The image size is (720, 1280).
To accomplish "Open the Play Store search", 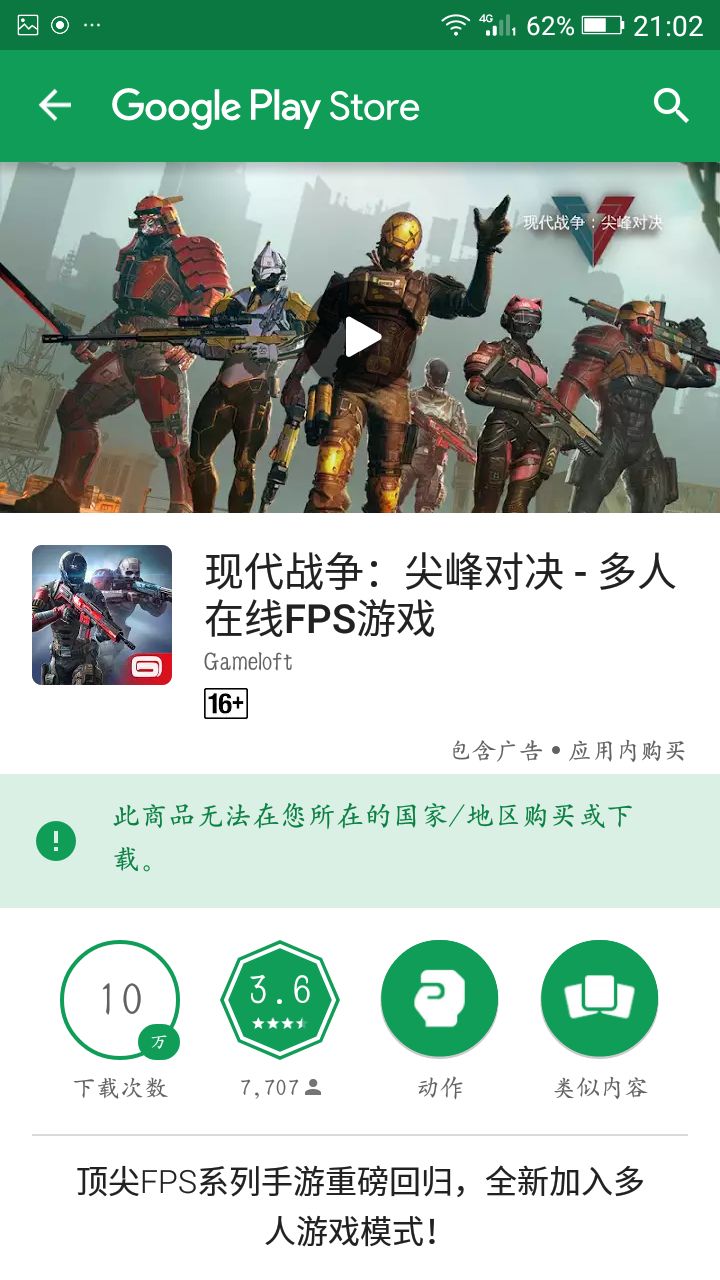I will (670, 106).
